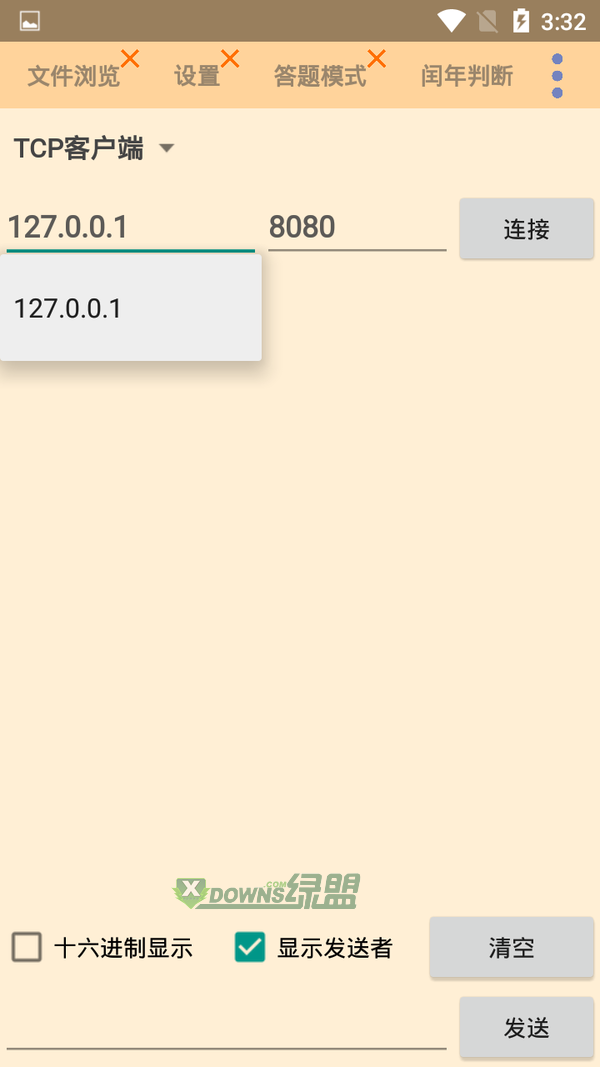
Task: Switch to the 设置 tab
Action: click(x=197, y=76)
